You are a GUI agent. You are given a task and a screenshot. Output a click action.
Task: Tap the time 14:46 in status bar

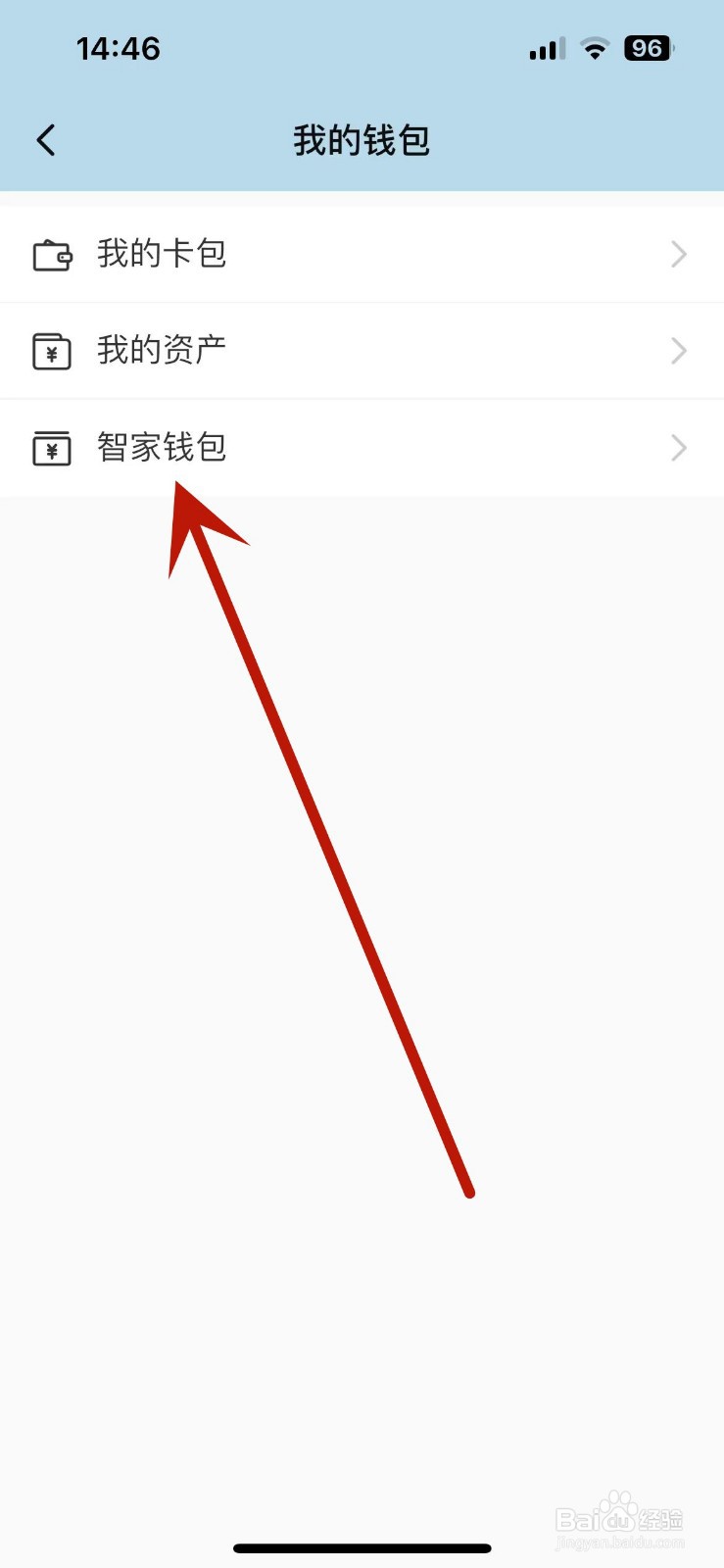(118, 48)
